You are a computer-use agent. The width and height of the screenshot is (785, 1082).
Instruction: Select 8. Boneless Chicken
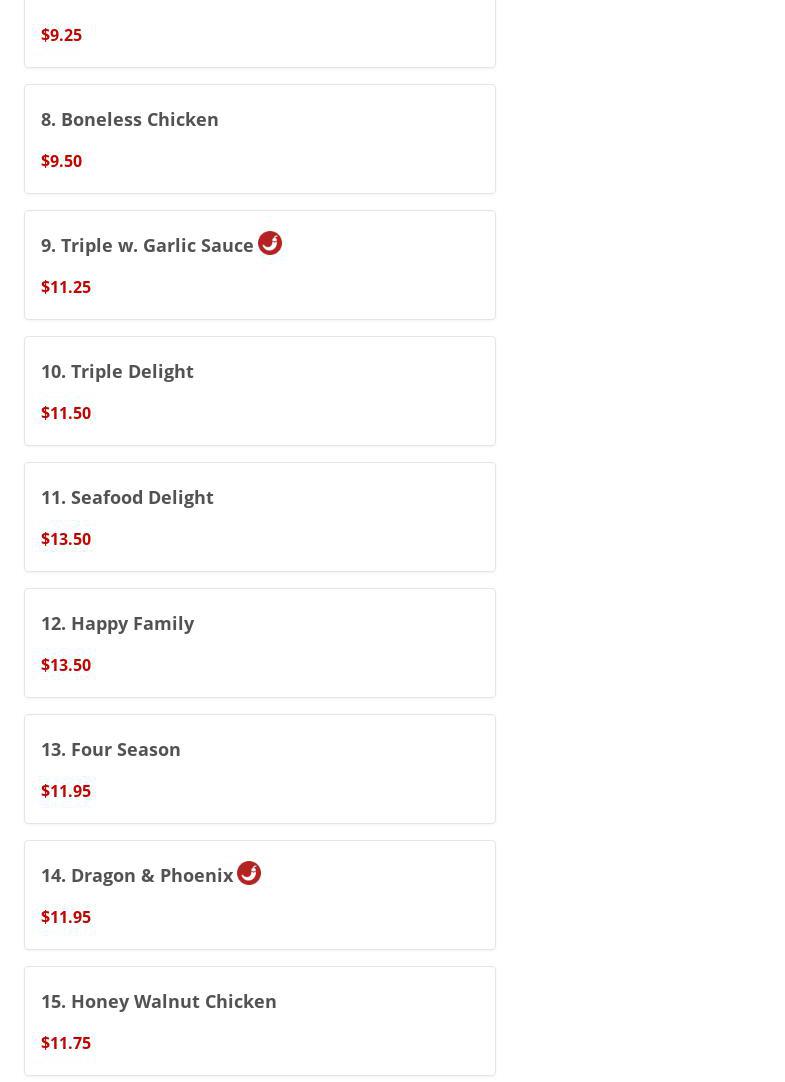click(259, 139)
